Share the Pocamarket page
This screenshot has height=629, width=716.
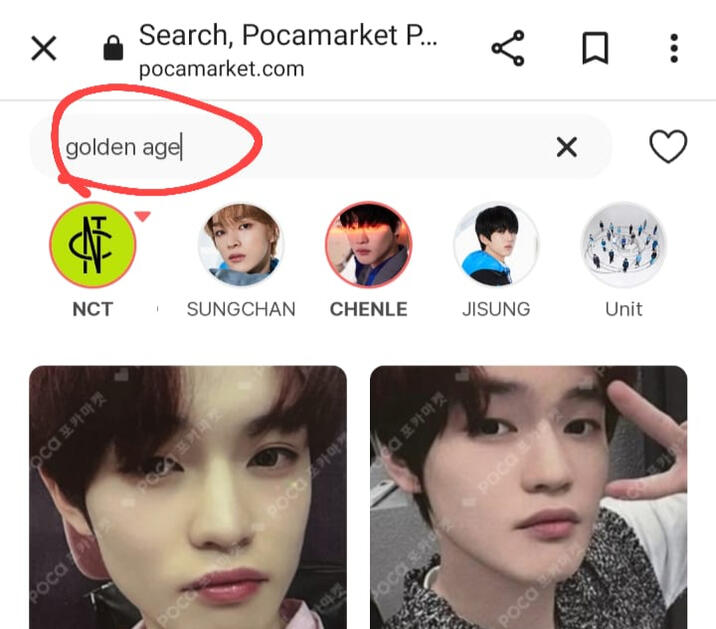click(508, 48)
